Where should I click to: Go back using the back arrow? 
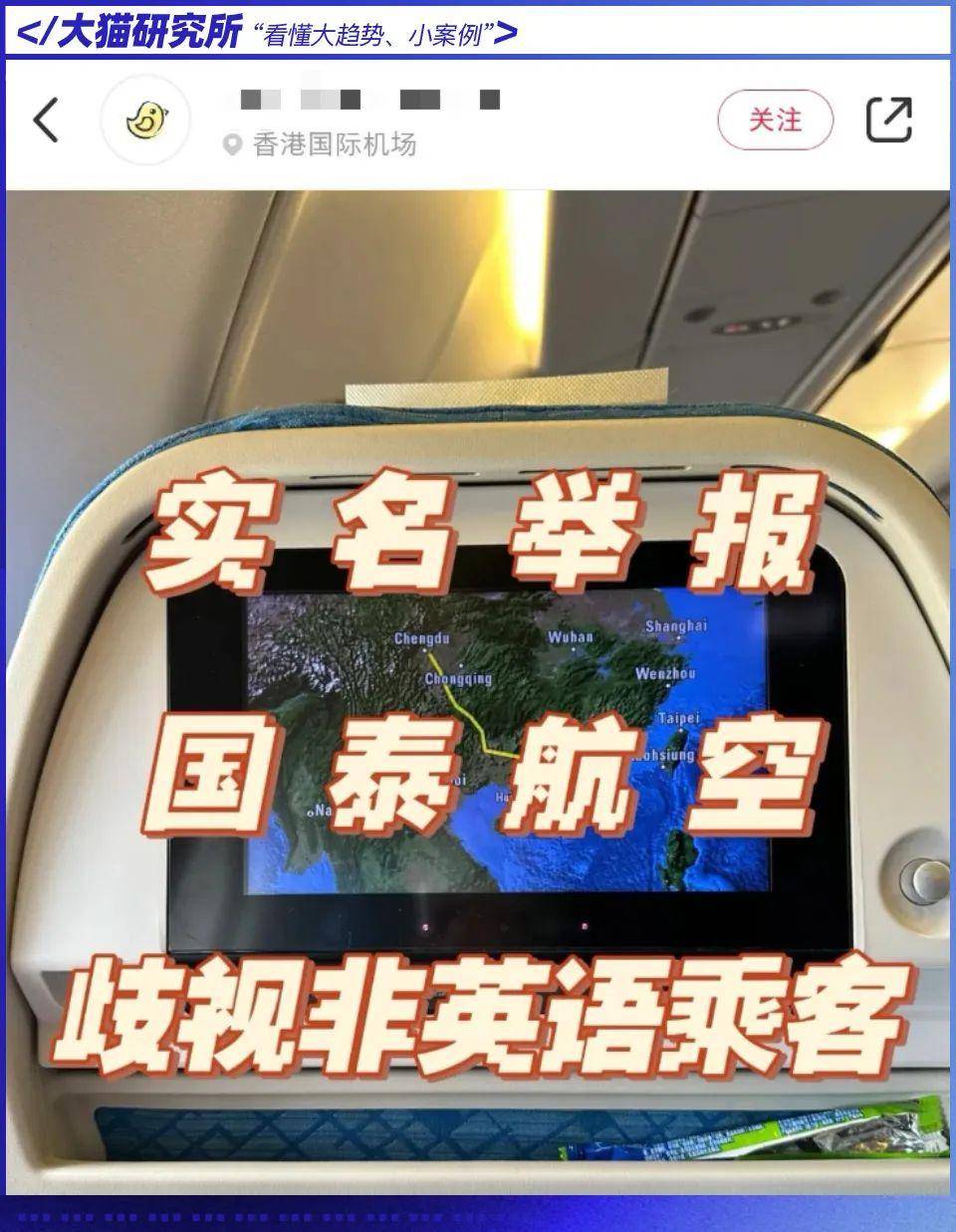tap(47, 121)
